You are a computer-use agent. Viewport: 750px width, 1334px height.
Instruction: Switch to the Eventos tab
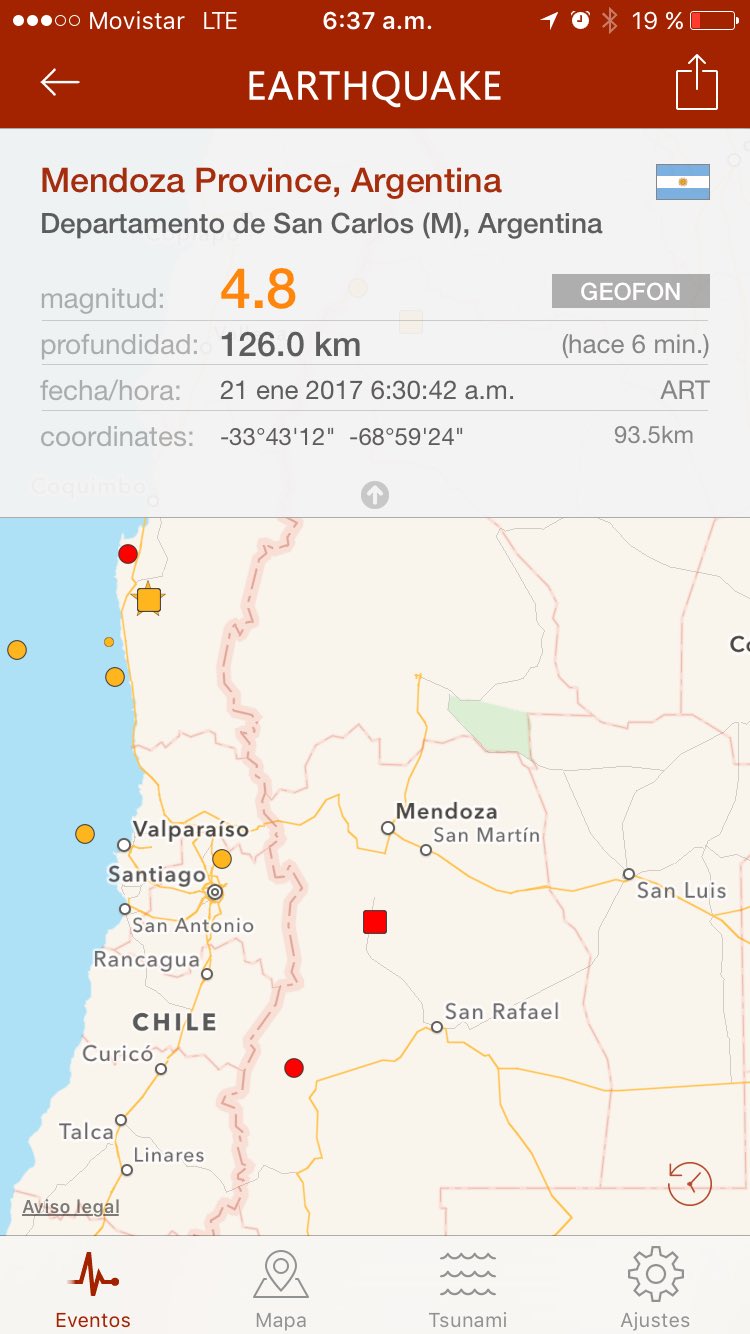93,1289
